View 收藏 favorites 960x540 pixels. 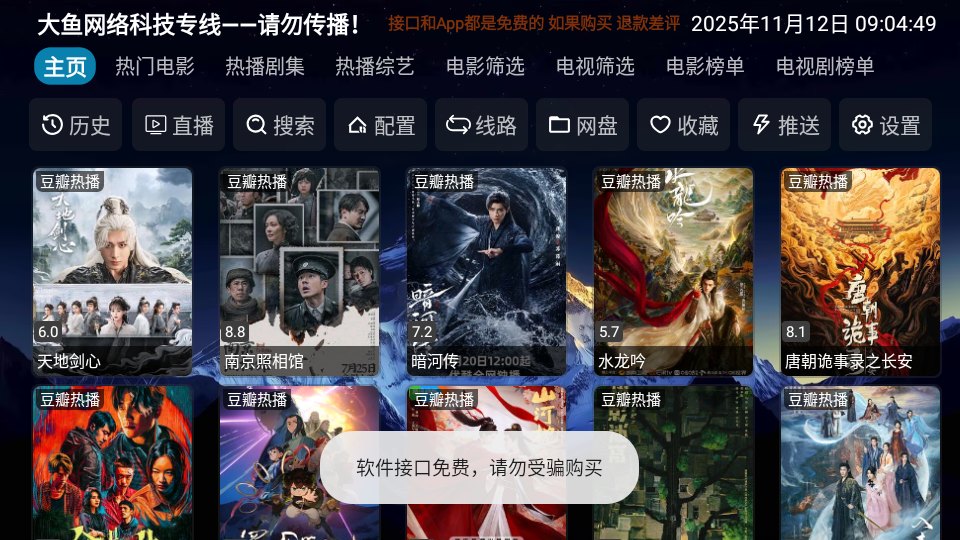[684, 125]
